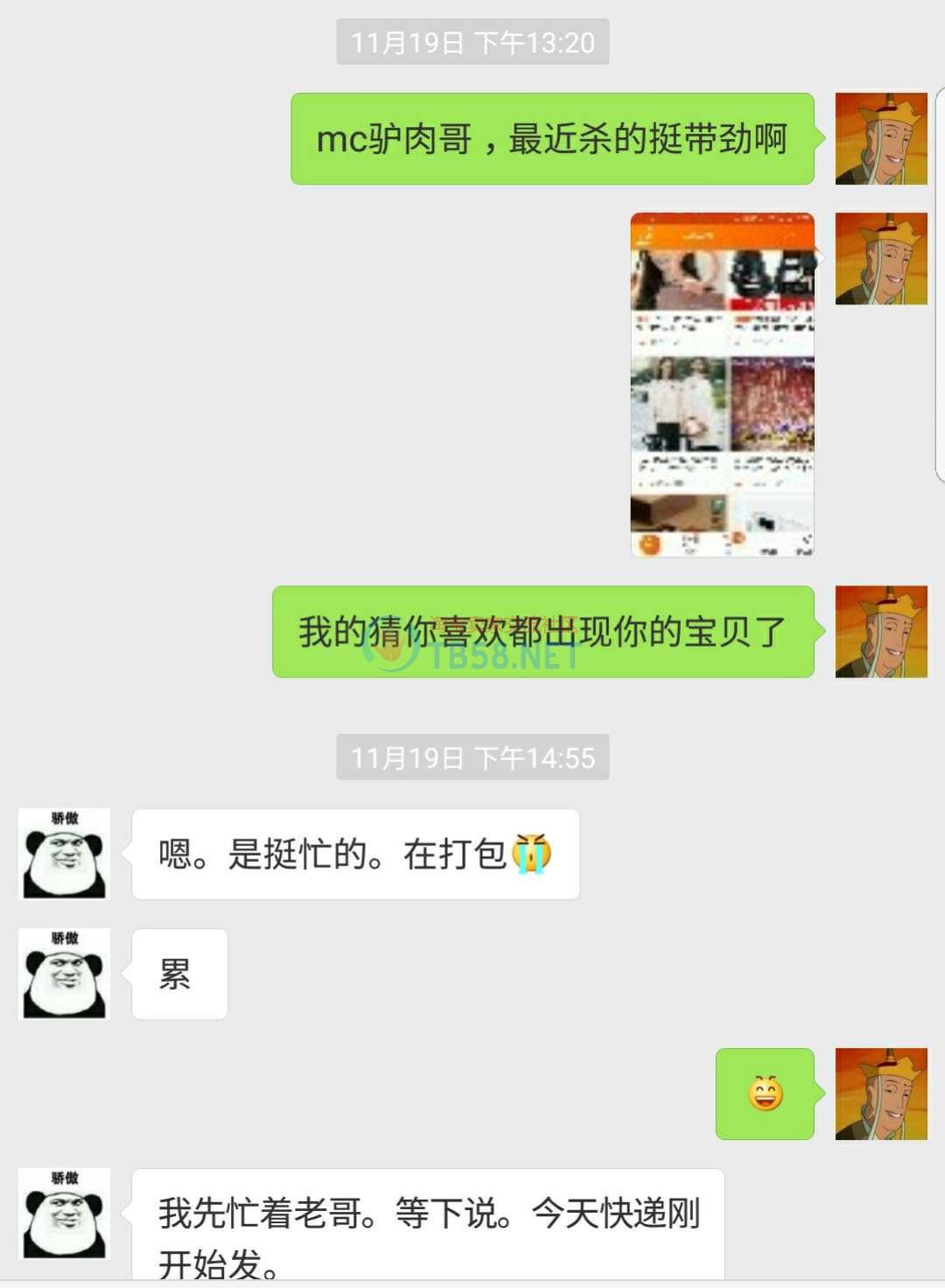Tap sender avatar beside the mc驴肉哥 message
The height and width of the screenshot is (1288, 945).
coord(880,139)
